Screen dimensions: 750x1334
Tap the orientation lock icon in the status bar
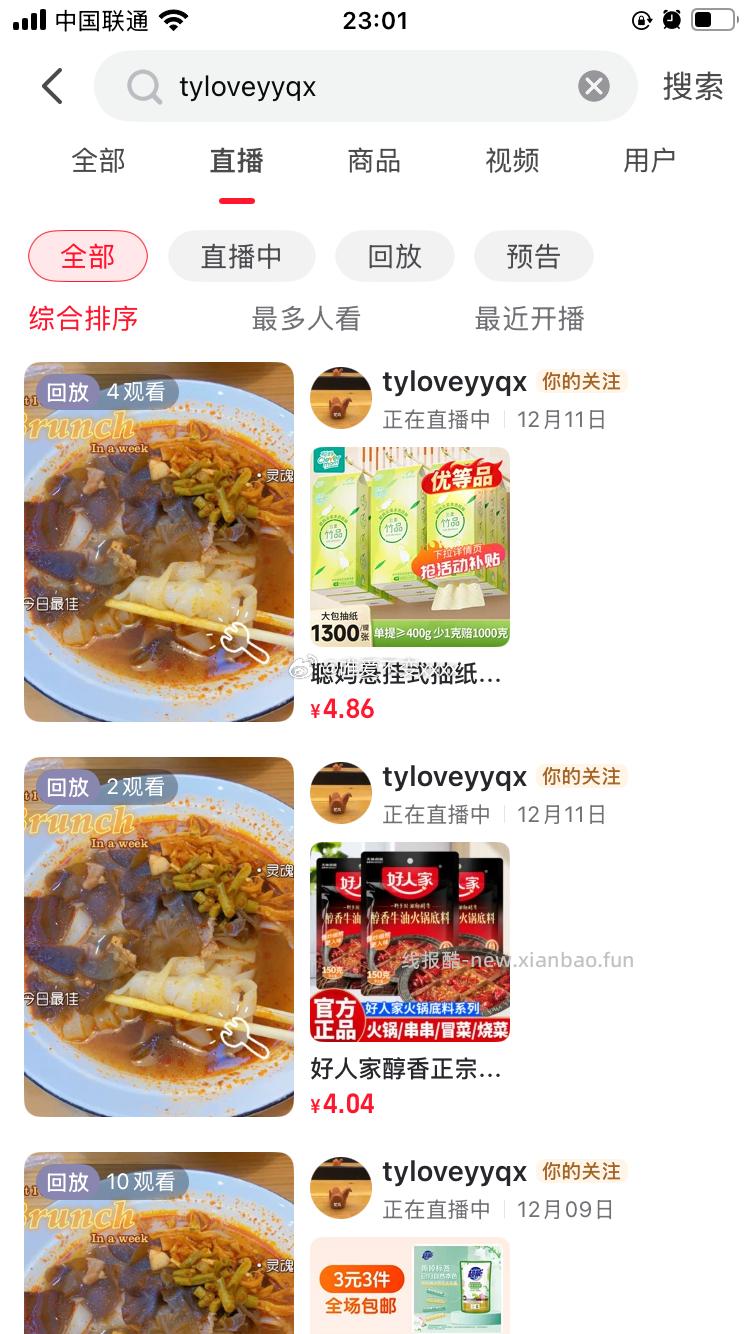(x=641, y=19)
